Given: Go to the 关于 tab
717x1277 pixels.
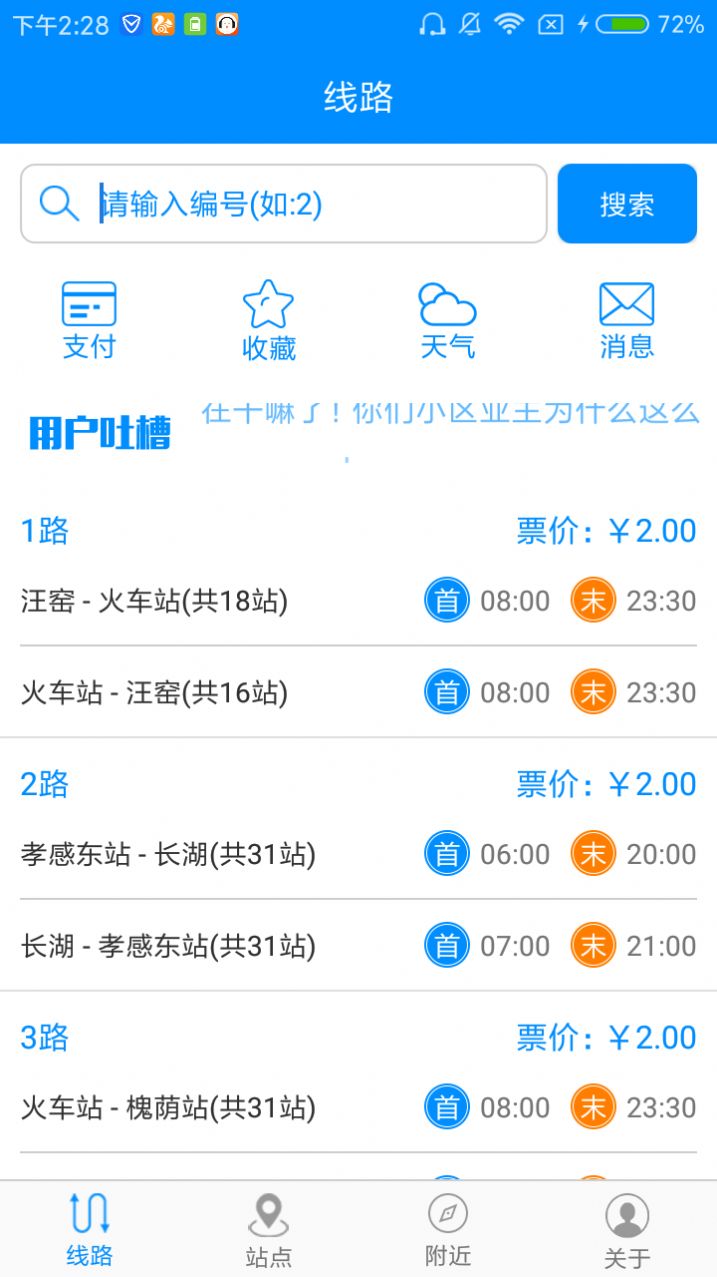Looking at the screenshot, I should [627, 1230].
